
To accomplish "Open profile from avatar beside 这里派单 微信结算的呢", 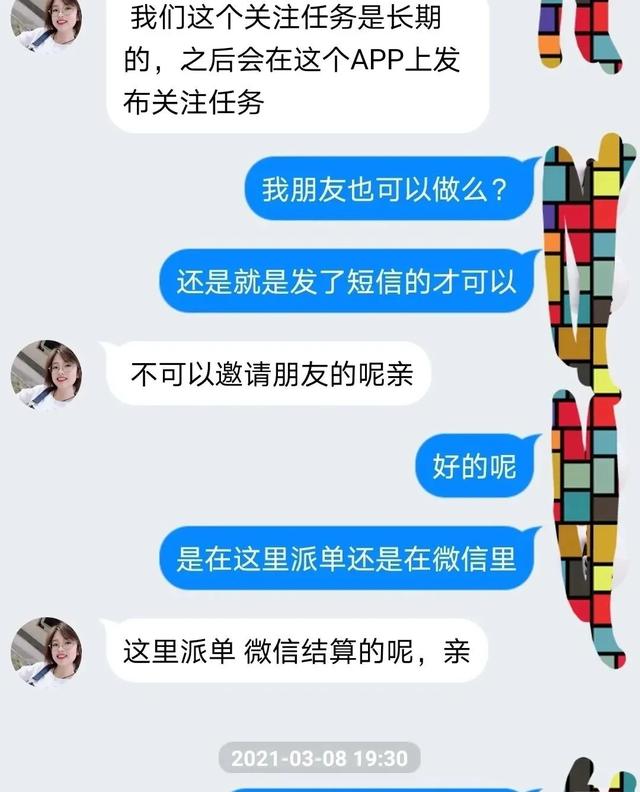I will (x=46, y=650).
